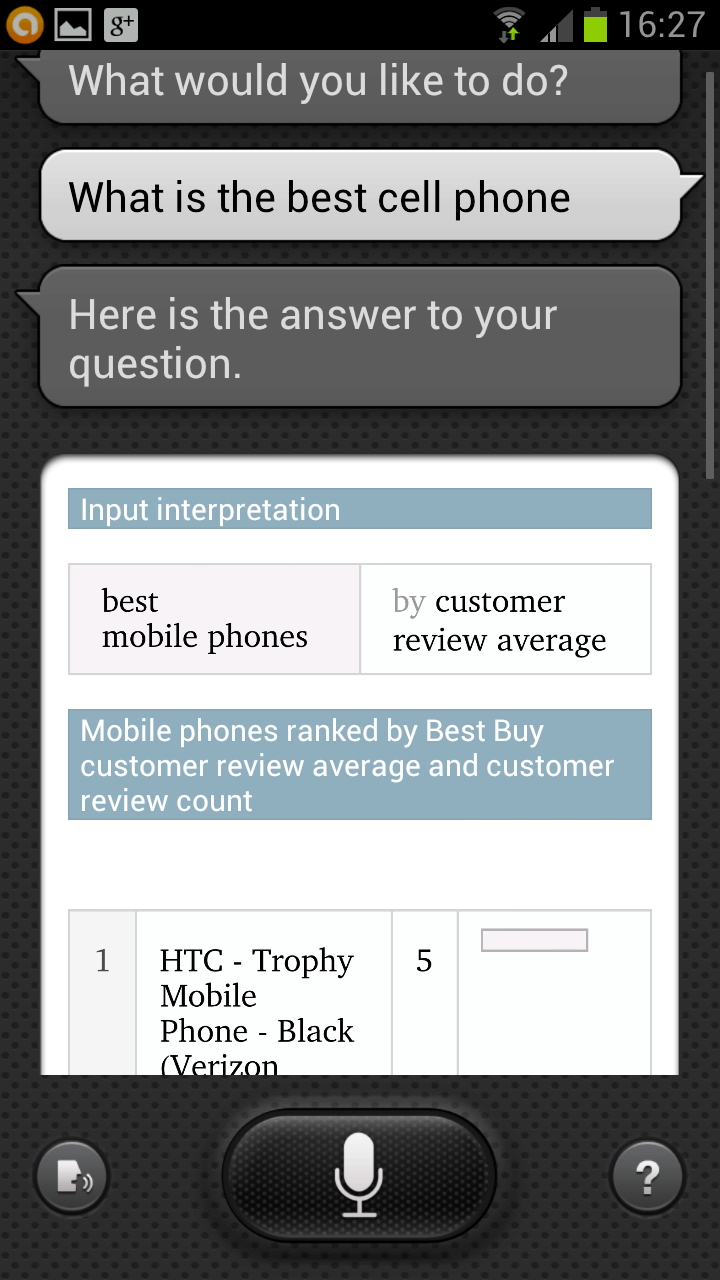Tap the microphone button to speak
The image size is (720, 1280).
click(x=359, y=1175)
